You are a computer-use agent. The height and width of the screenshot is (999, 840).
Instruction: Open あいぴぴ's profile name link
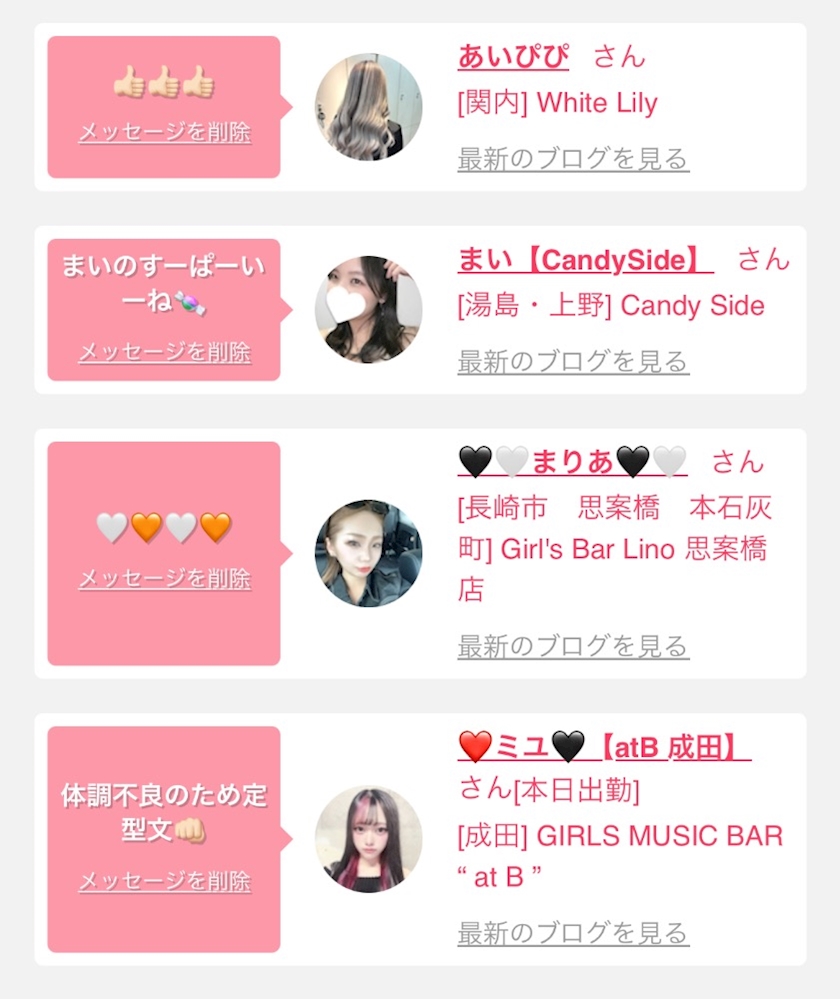[x=513, y=56]
